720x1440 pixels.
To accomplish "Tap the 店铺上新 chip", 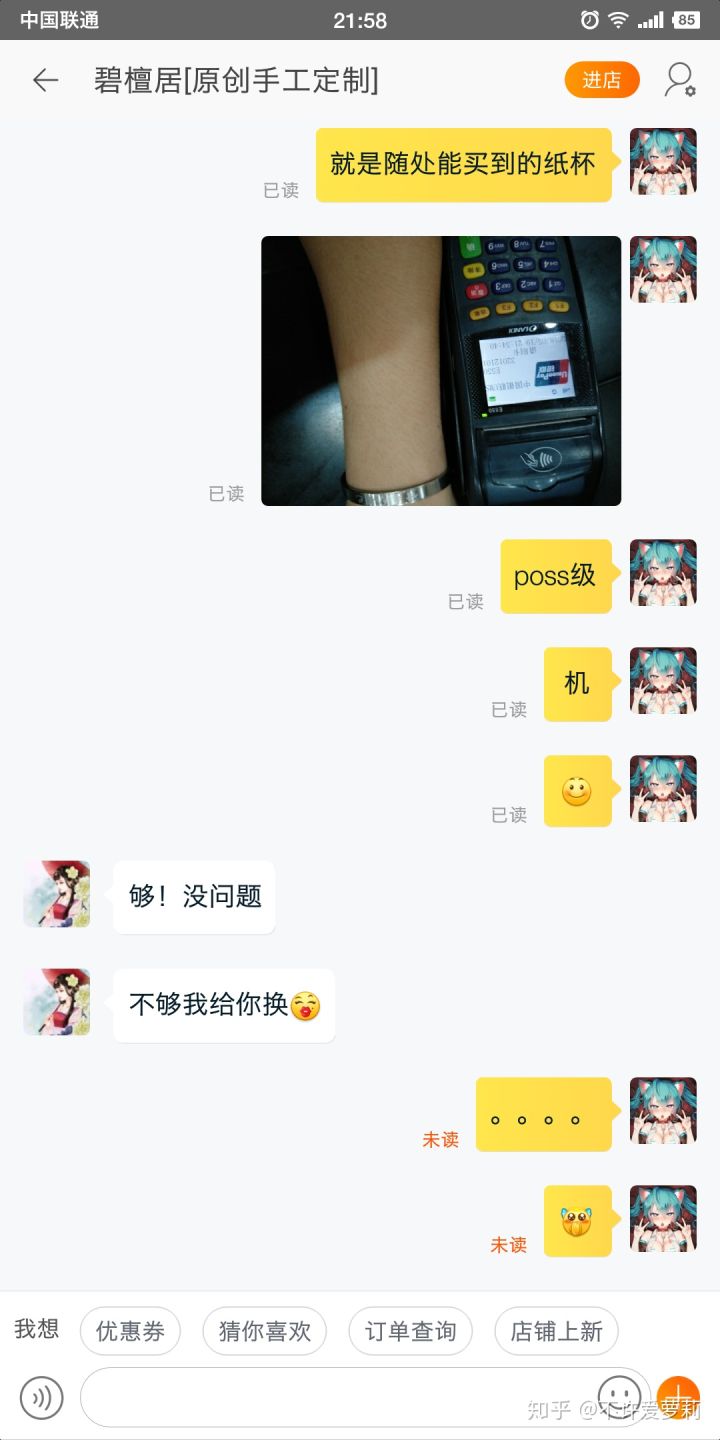I will pyautogui.click(x=556, y=1331).
